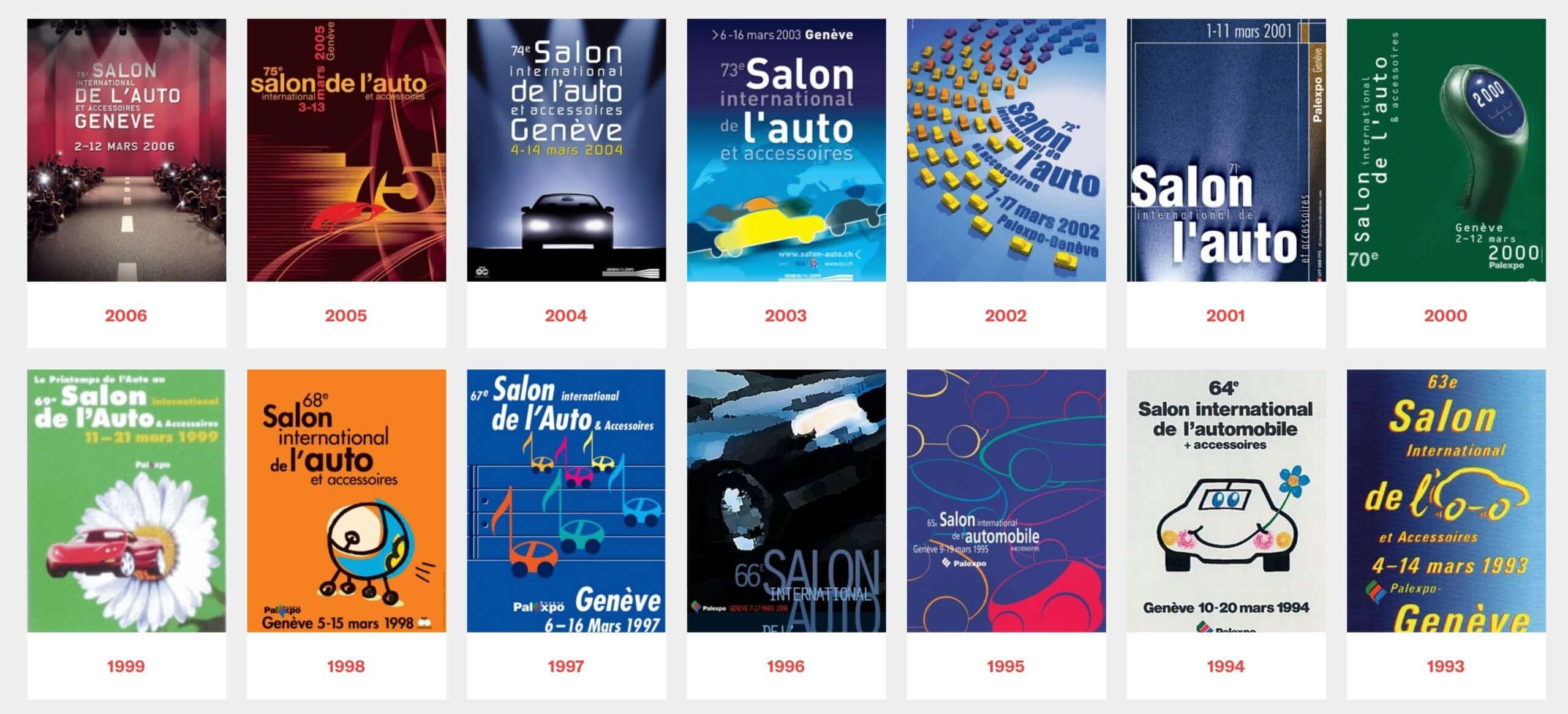1568x714 pixels.
Task: Open the 1996 poster card
Action: [x=786, y=500]
